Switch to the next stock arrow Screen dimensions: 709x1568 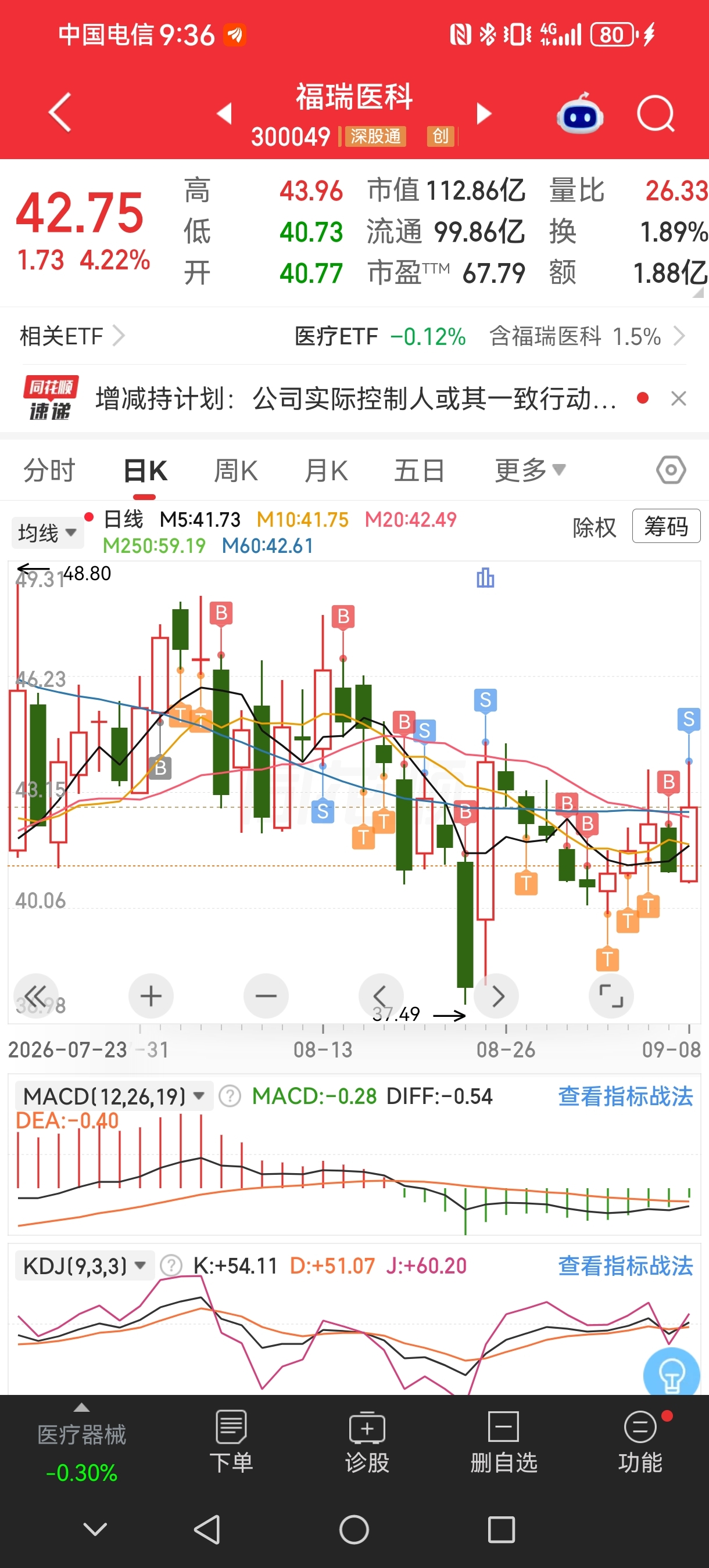pos(484,114)
